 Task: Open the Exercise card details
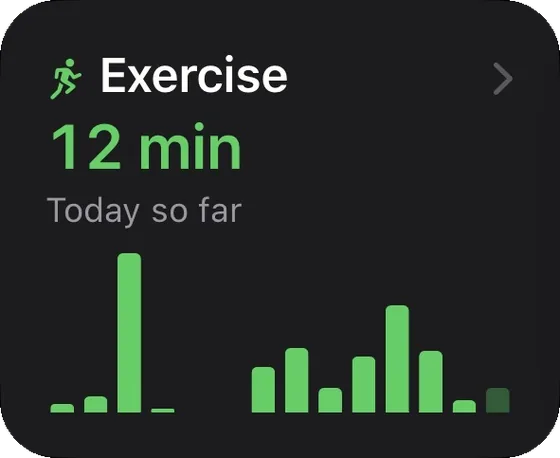click(280, 229)
